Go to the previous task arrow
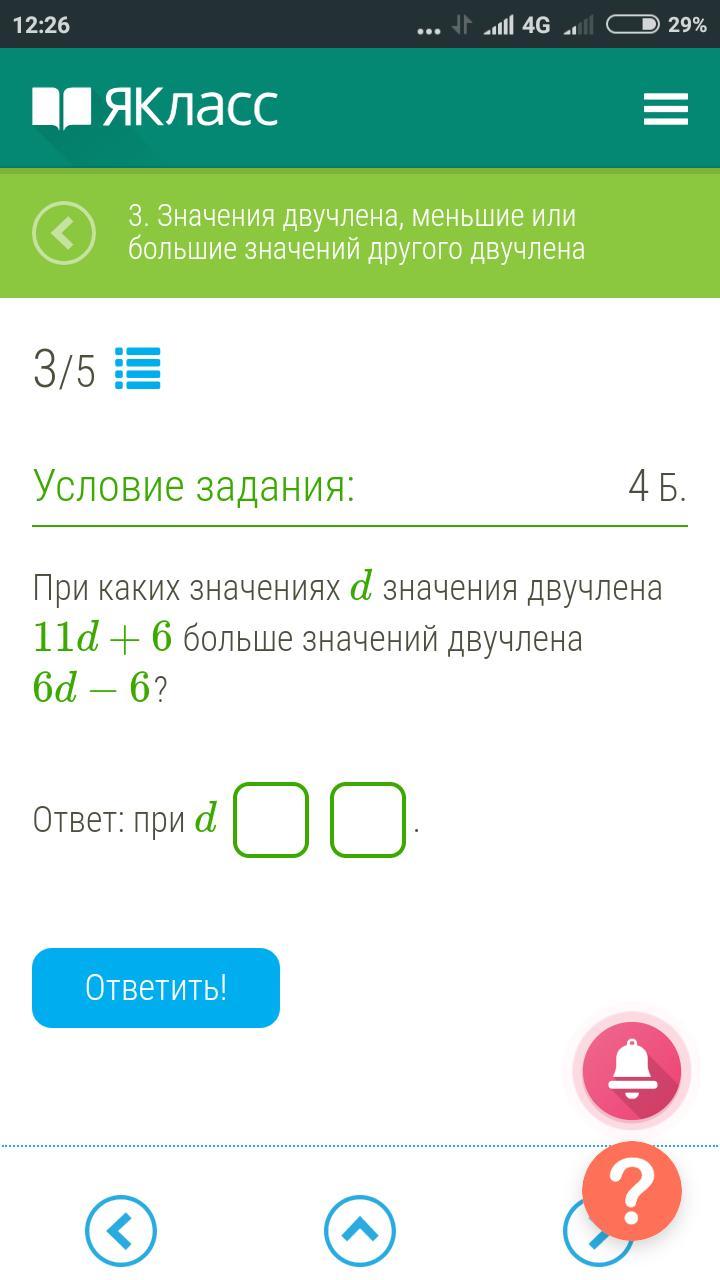 121,1232
